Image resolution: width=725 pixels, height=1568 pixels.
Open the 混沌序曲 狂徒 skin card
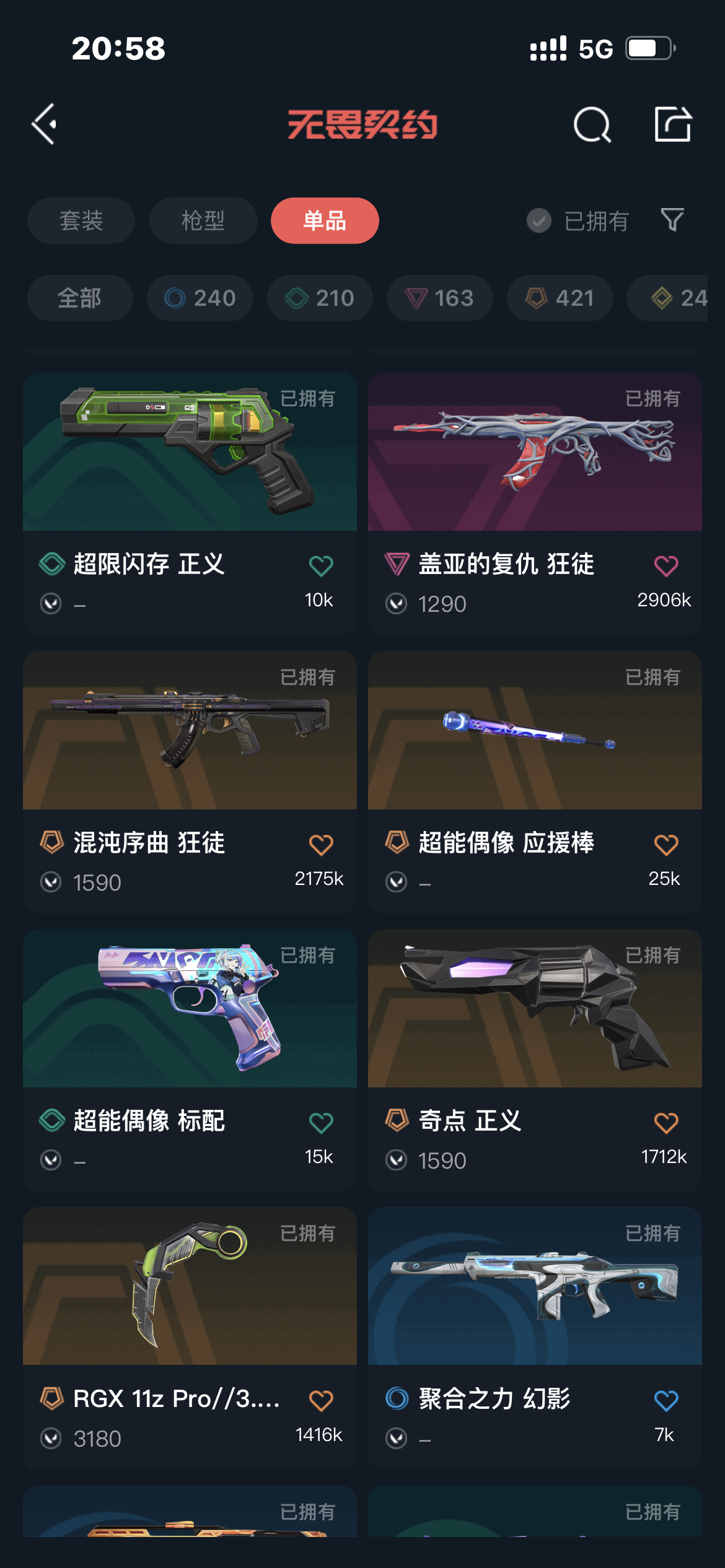point(190,782)
